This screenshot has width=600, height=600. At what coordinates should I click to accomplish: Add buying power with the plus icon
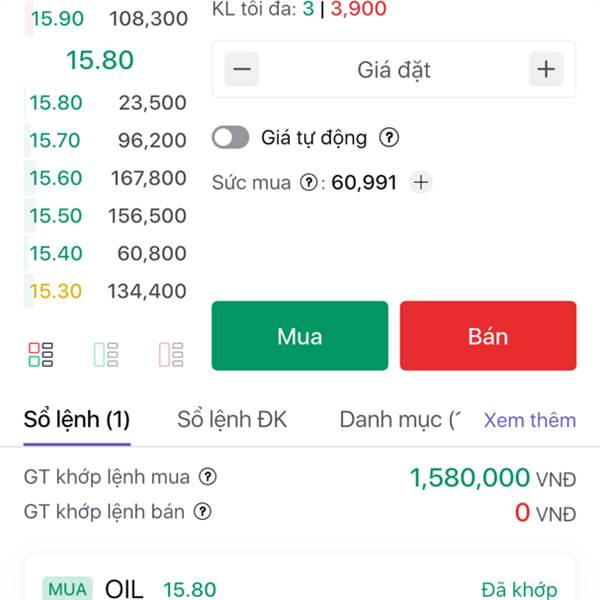click(421, 182)
